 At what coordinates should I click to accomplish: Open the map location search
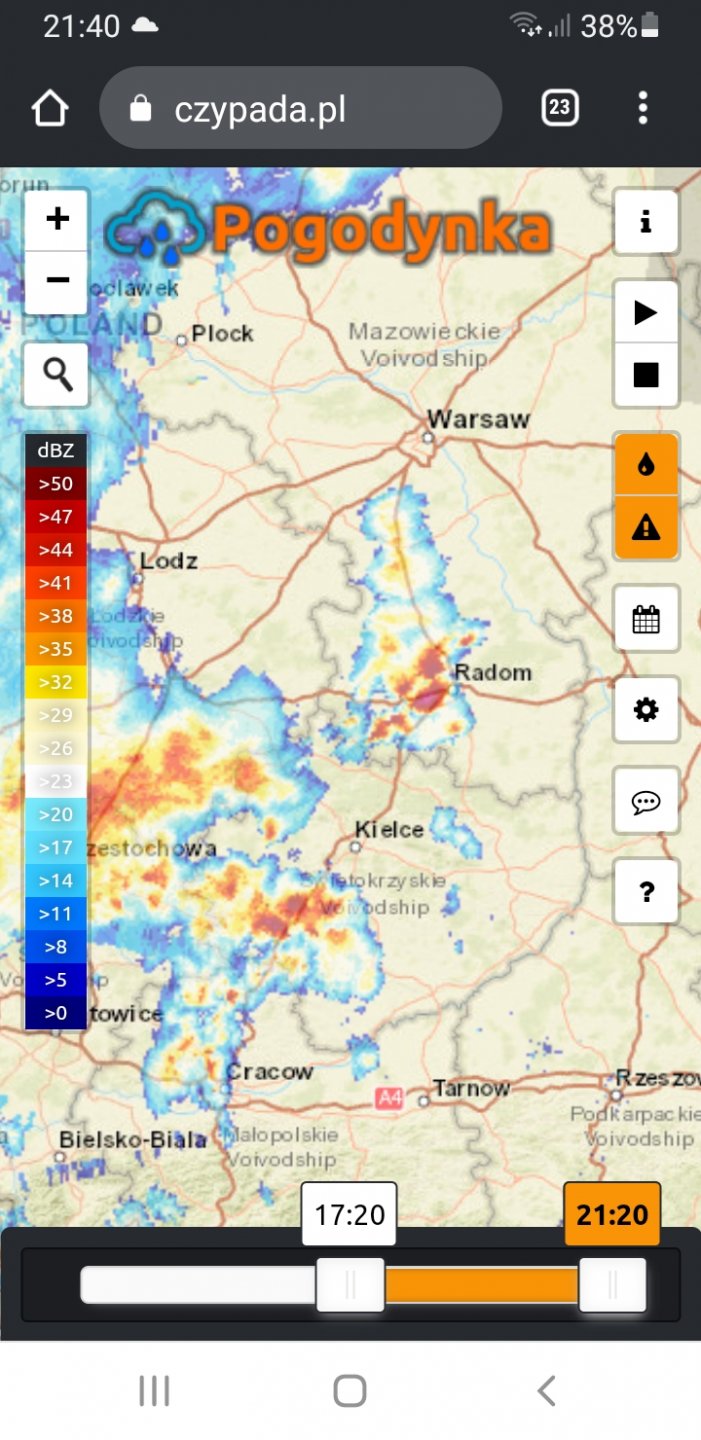click(x=57, y=374)
